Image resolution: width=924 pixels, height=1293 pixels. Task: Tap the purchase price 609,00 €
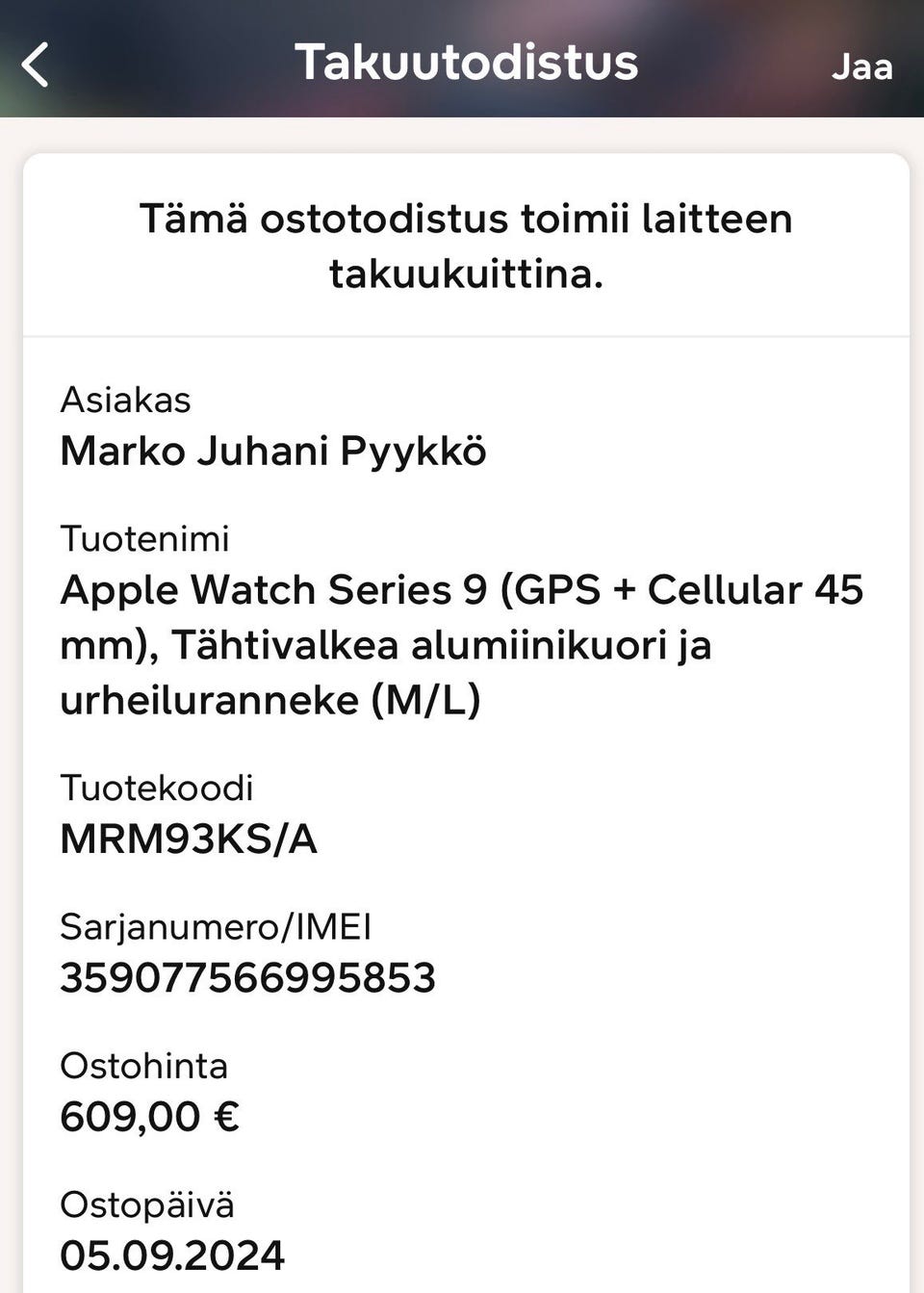pos(149,1116)
